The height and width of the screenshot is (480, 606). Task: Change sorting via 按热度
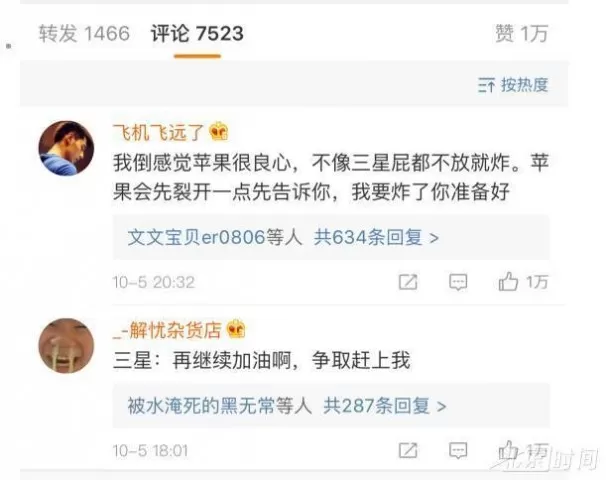pos(513,85)
